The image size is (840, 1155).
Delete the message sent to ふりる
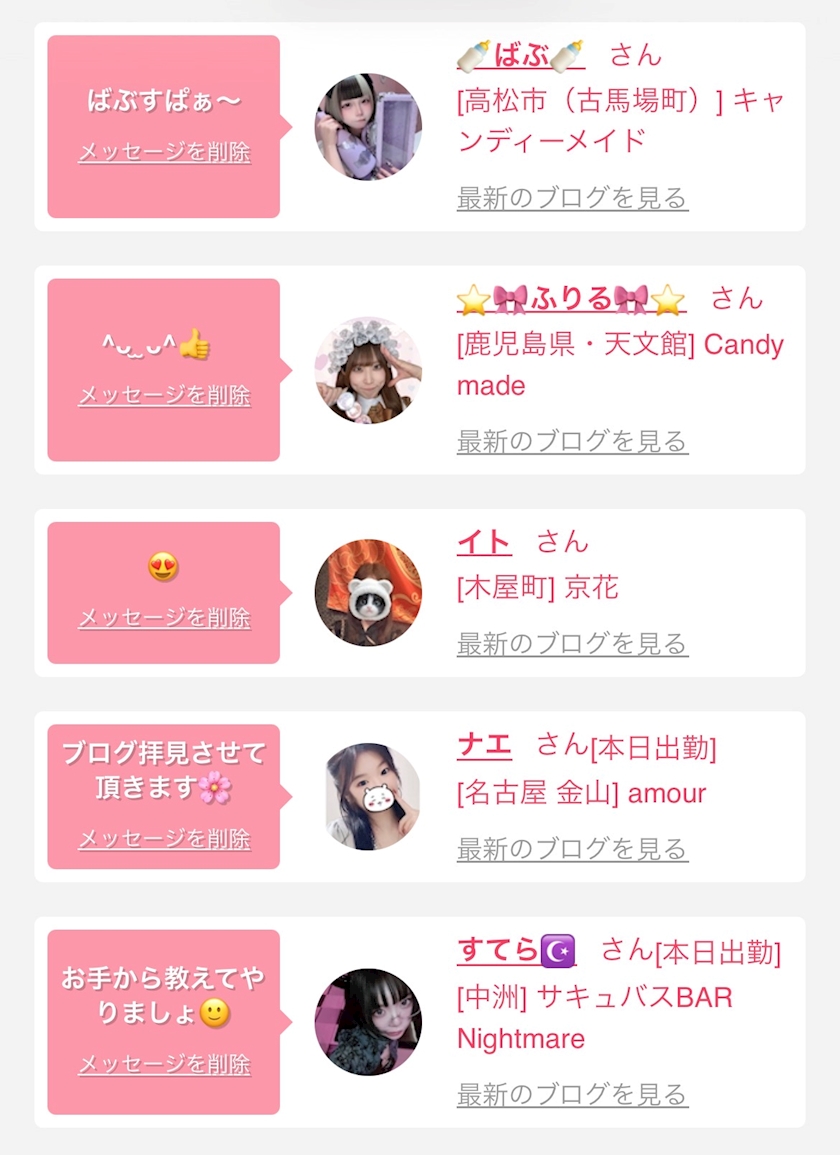point(164,396)
